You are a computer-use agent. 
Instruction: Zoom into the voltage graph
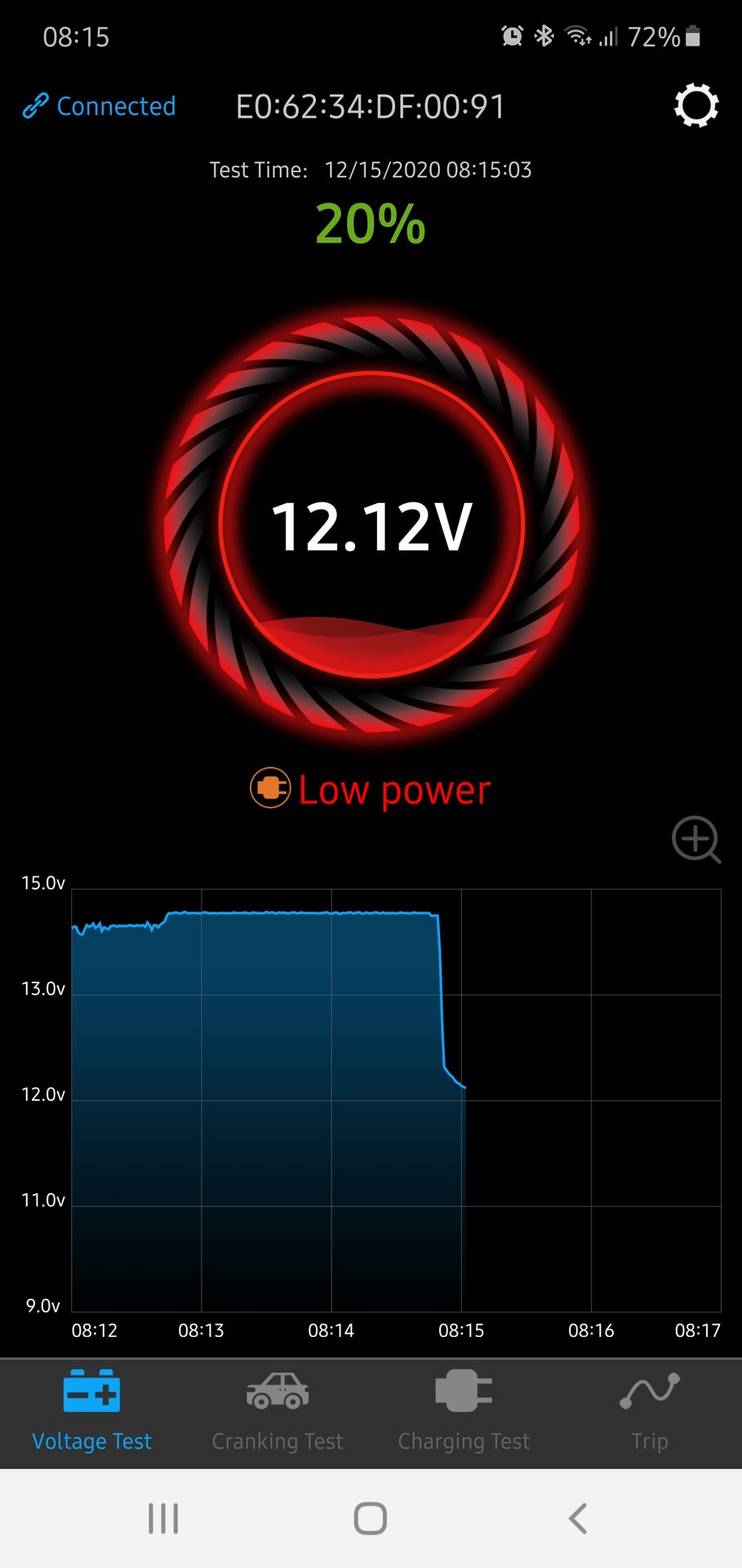coord(696,840)
